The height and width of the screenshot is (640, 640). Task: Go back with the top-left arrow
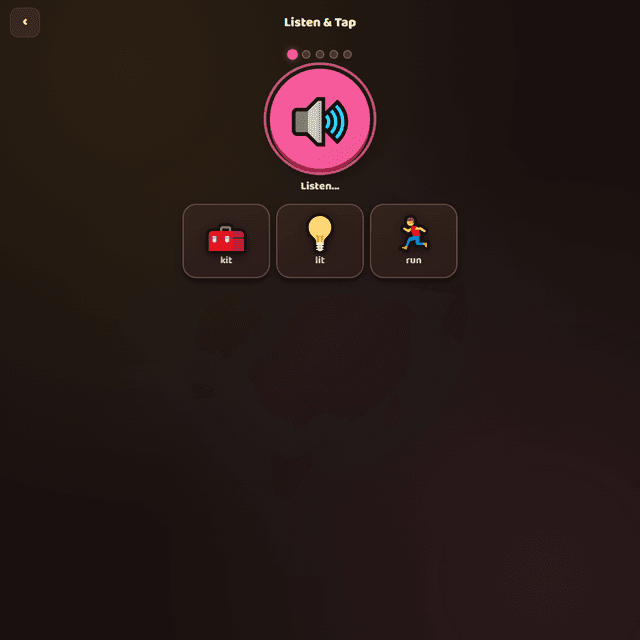point(25,22)
